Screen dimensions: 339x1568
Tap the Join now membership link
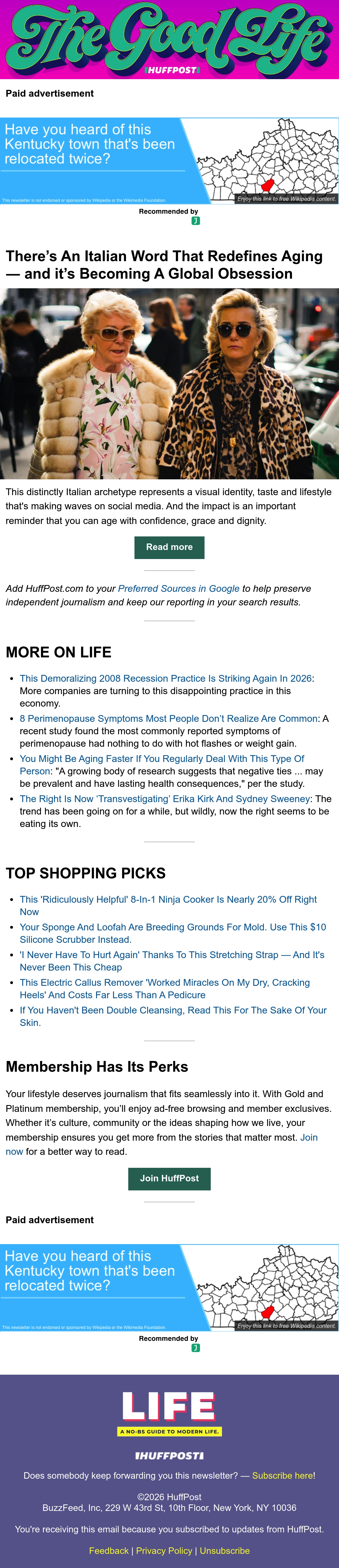[161, 1144]
